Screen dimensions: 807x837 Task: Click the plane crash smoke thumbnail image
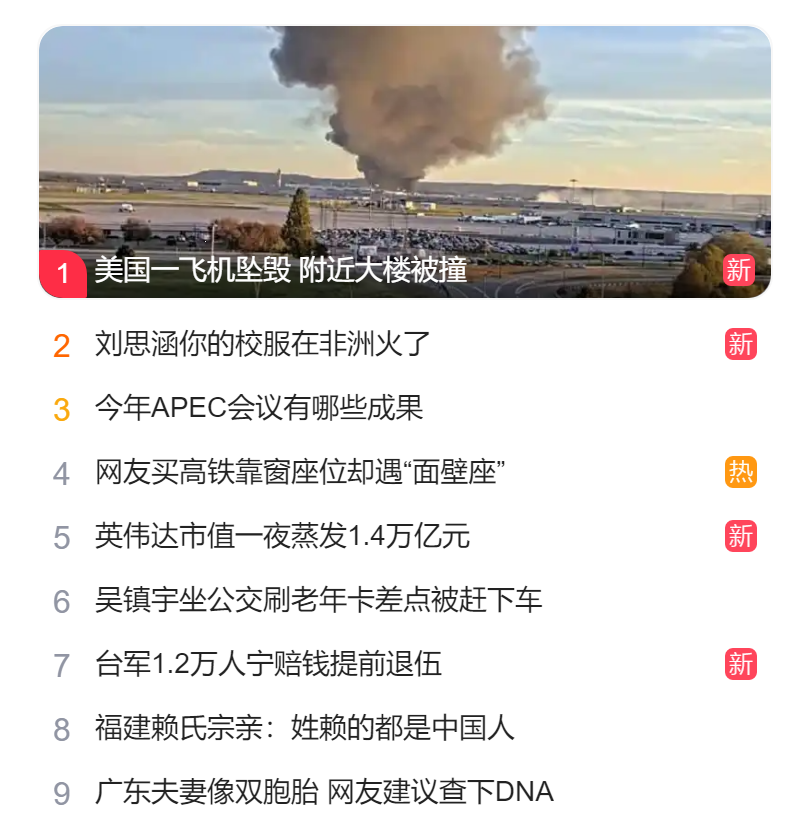coord(404,140)
